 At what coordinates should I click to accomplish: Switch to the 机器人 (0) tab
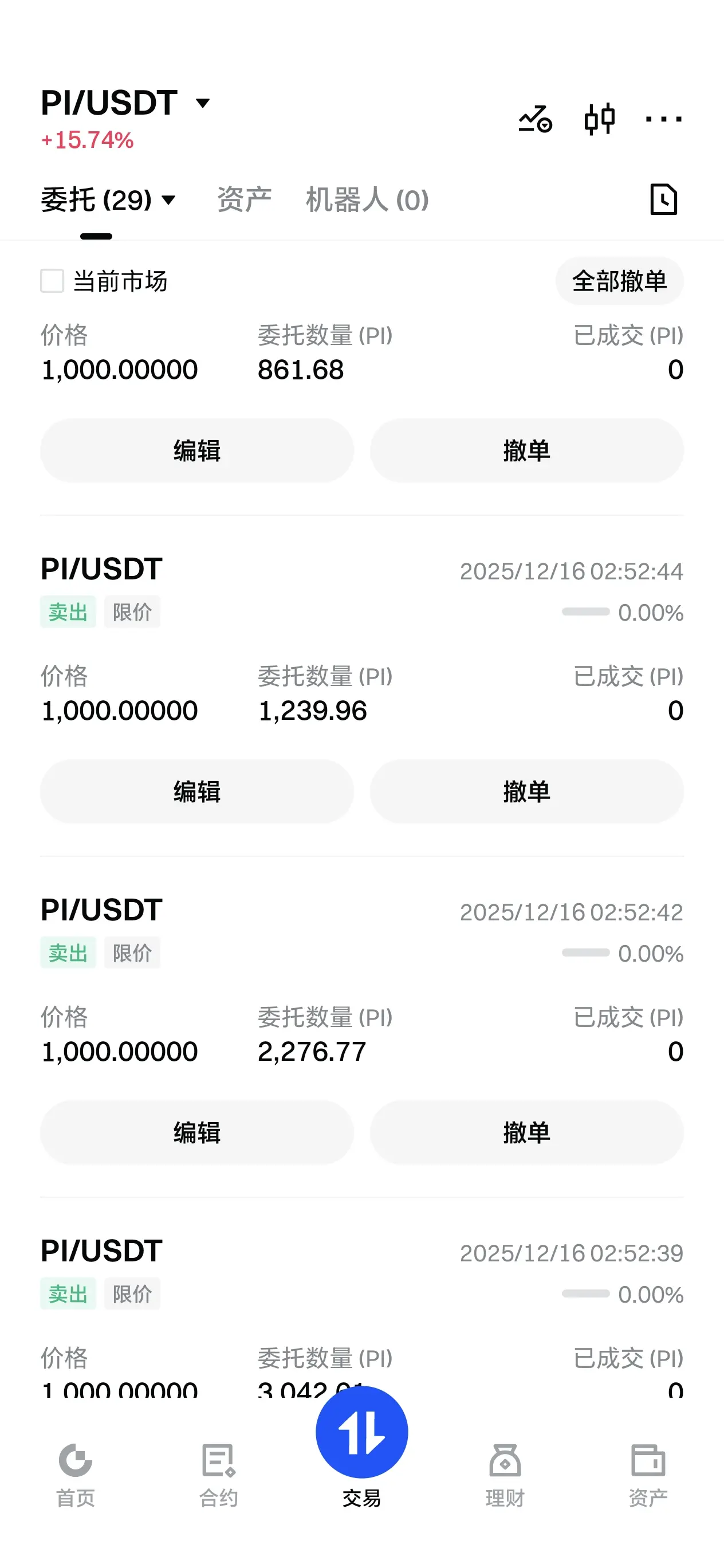[x=367, y=199]
